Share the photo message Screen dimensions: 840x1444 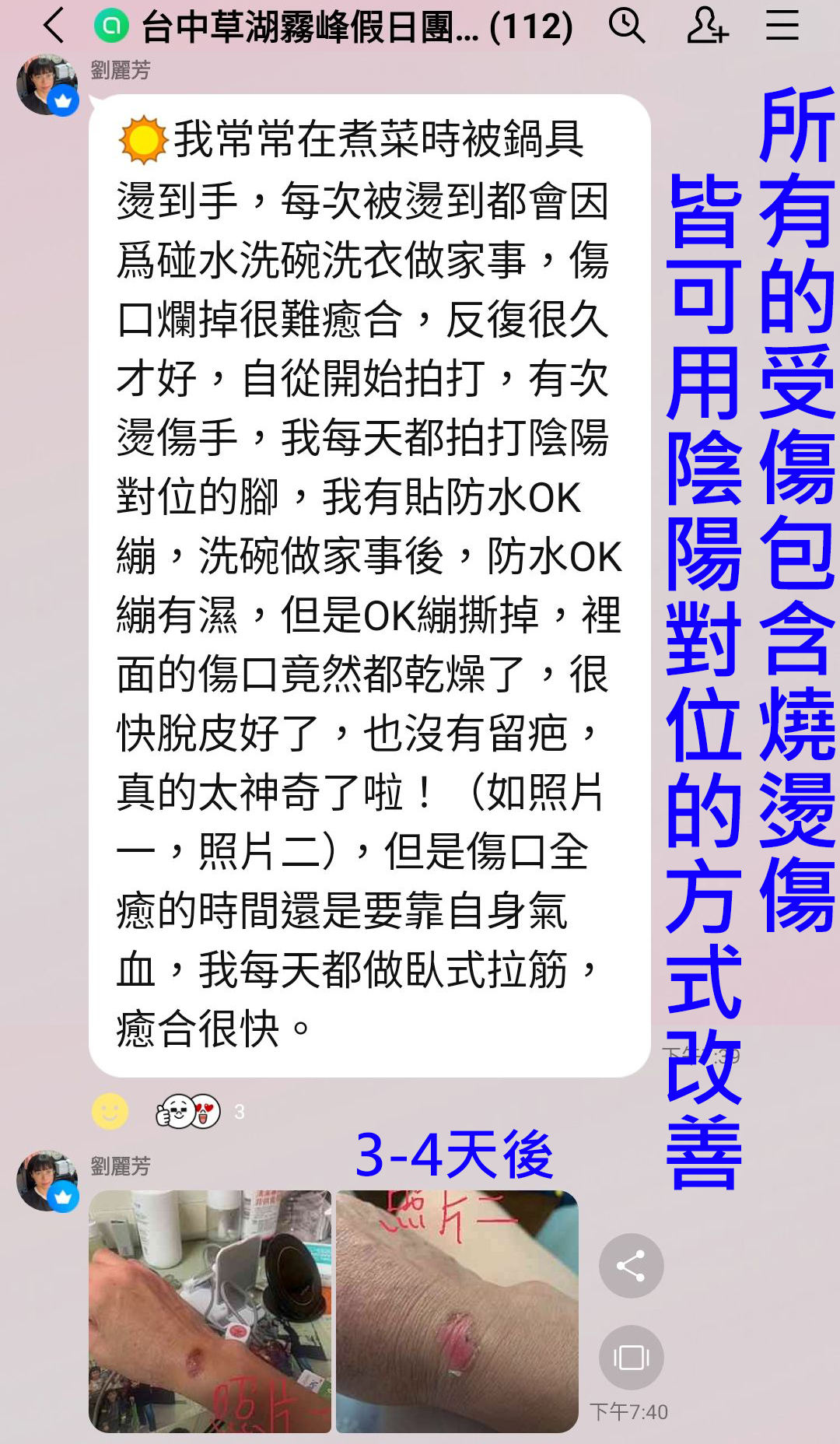point(631,1266)
